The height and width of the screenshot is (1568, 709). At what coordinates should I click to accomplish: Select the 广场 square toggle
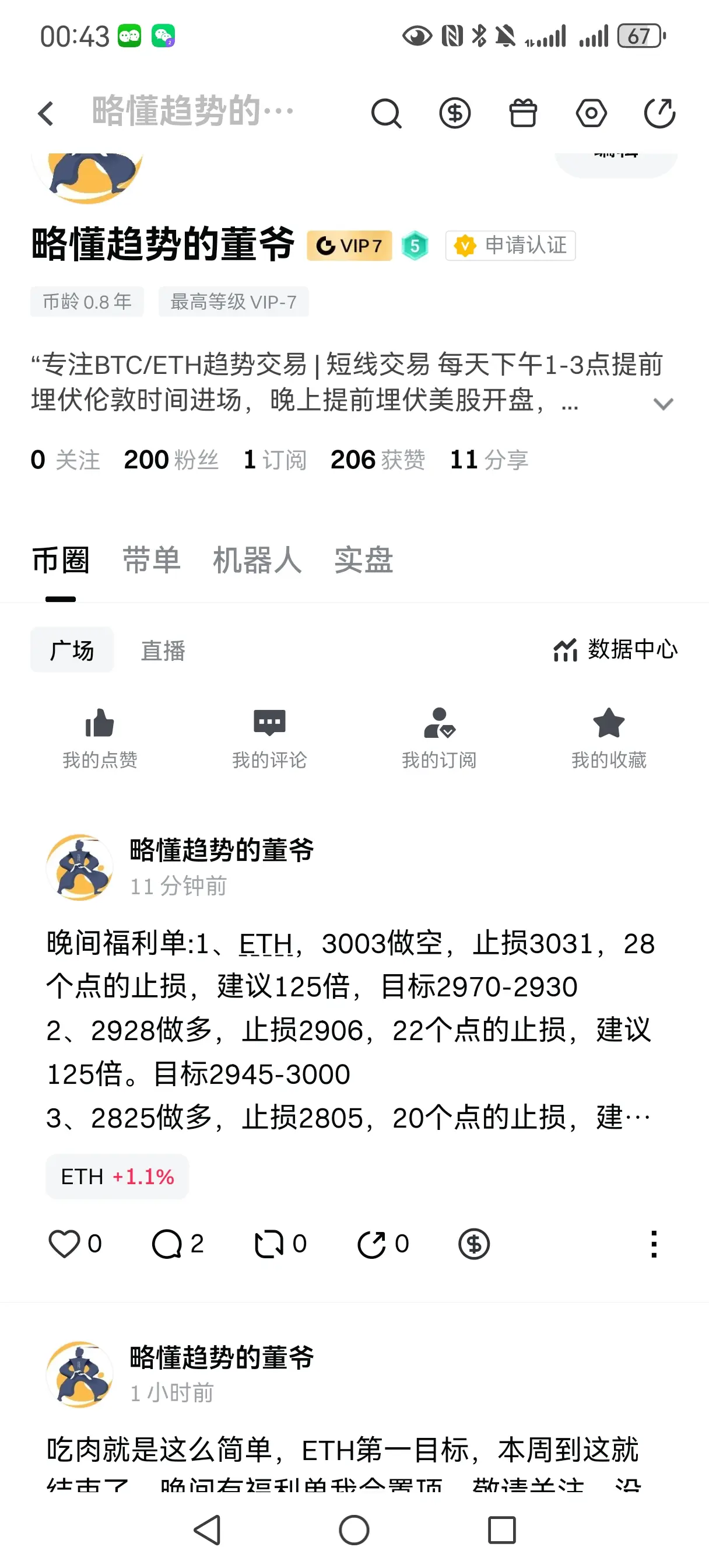tap(72, 649)
